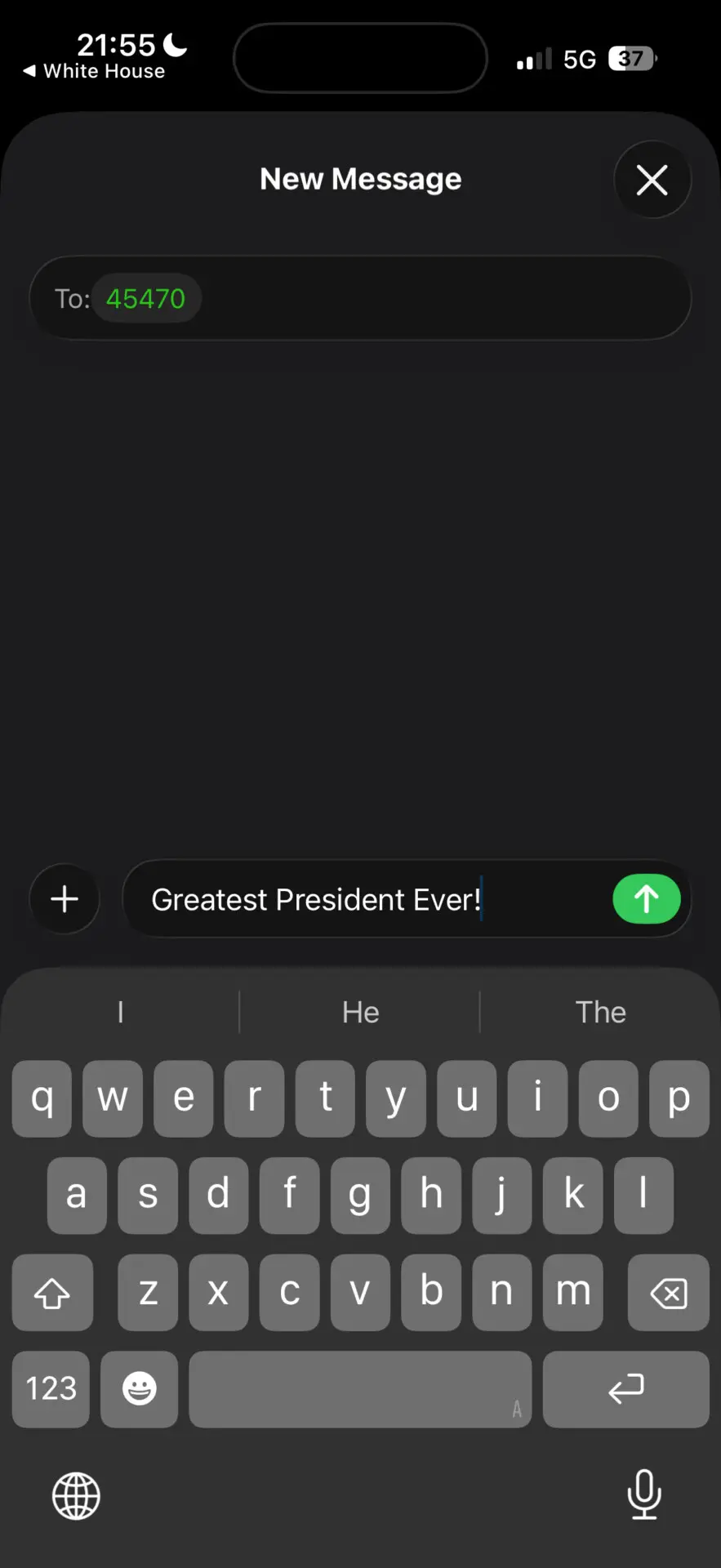Return to White House app
The image size is (721, 1568).
point(94,72)
